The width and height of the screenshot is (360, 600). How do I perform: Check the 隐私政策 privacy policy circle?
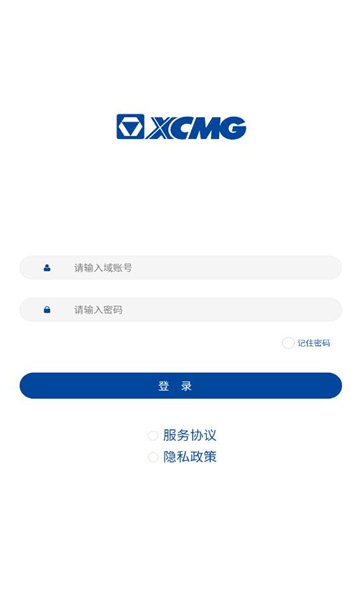153,457
